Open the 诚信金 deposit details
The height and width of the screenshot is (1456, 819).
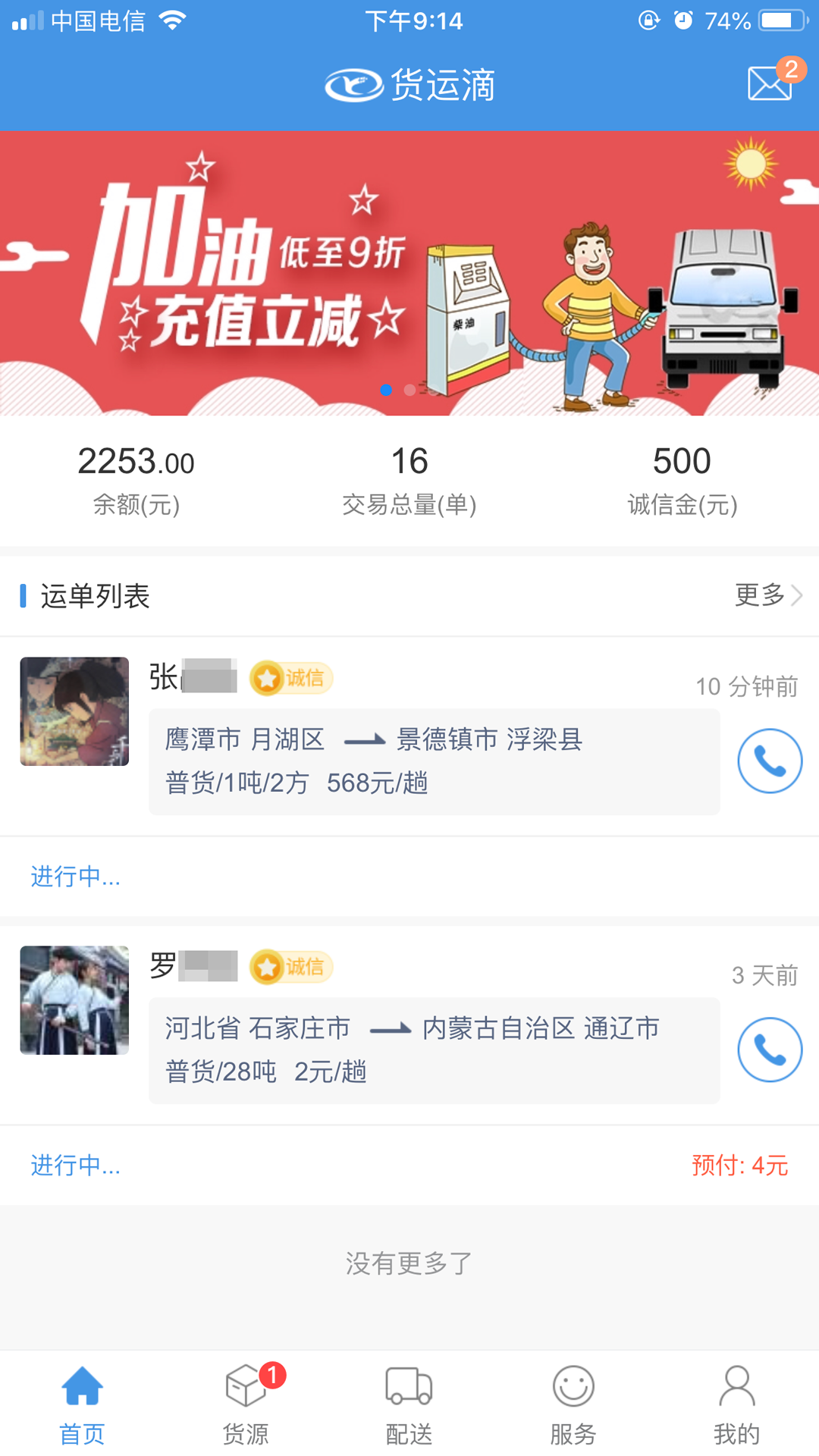(x=682, y=479)
